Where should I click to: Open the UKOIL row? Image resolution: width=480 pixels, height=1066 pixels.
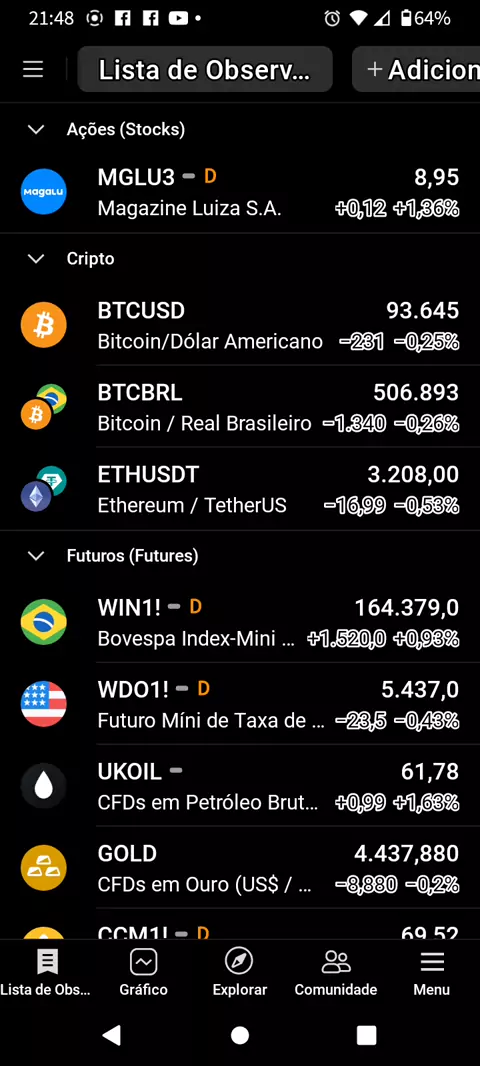point(240,786)
